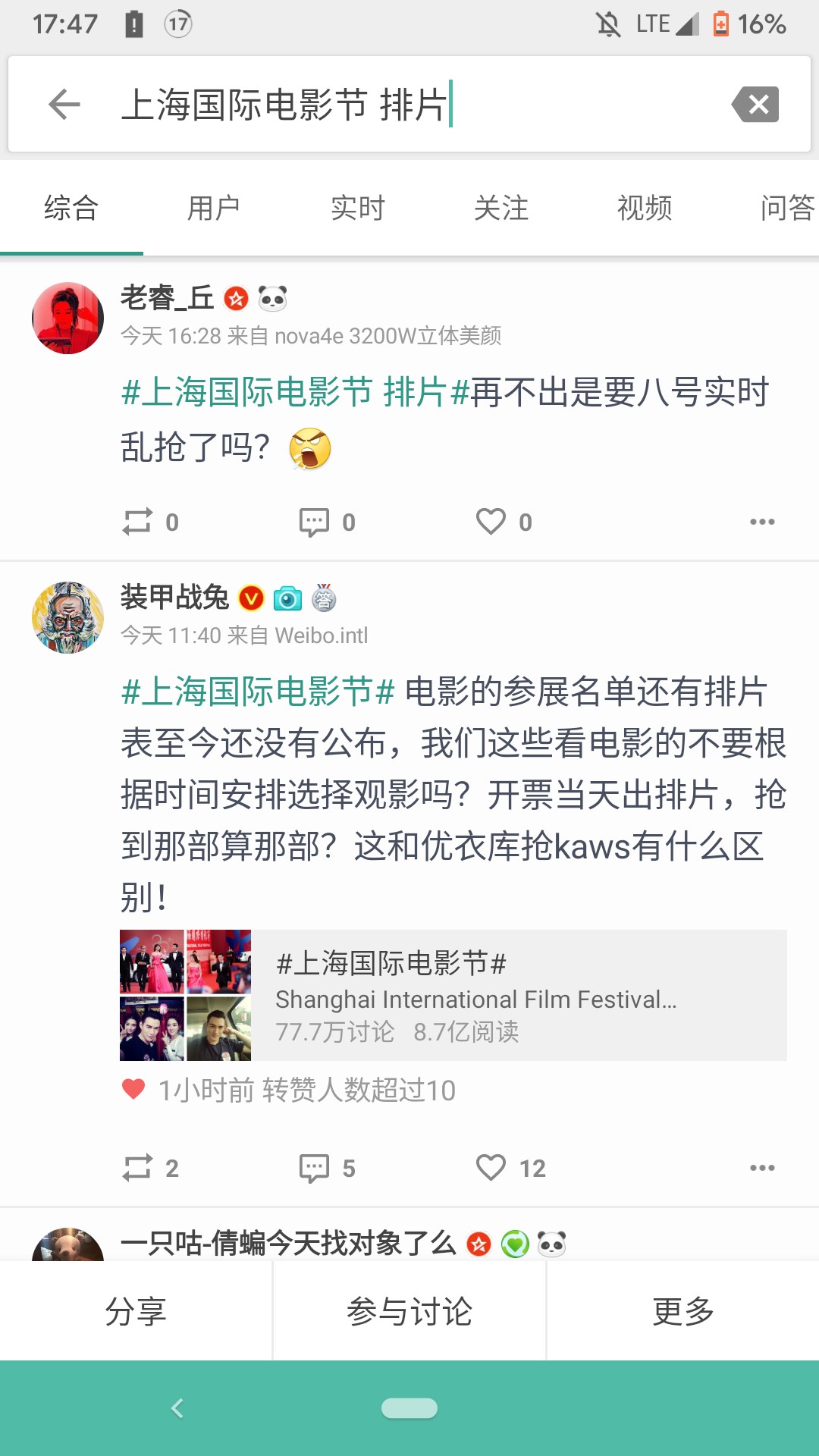Like 装甲战兔's post
Viewport: 819px width, 1456px height.
tap(510, 1168)
